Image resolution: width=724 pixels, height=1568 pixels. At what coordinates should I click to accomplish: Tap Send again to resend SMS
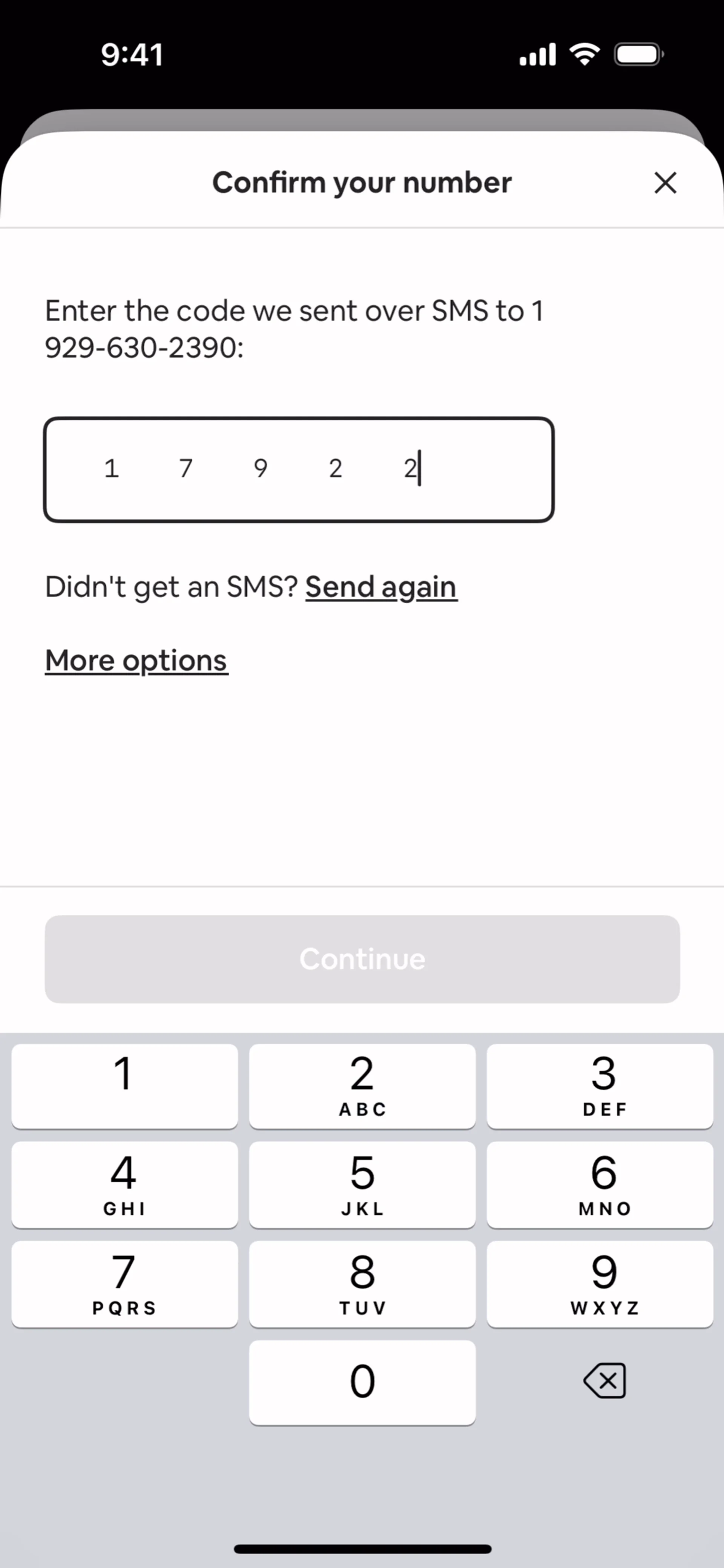pos(381,587)
